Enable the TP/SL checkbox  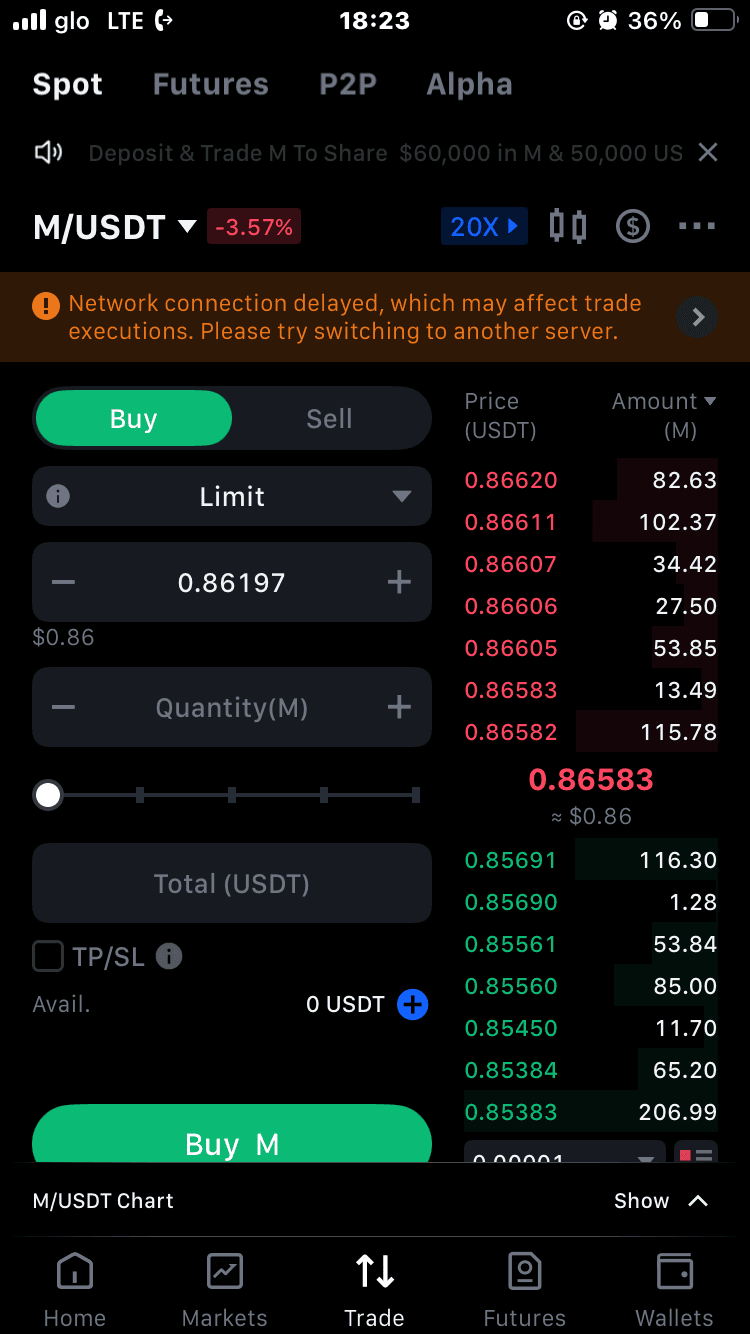coord(48,957)
